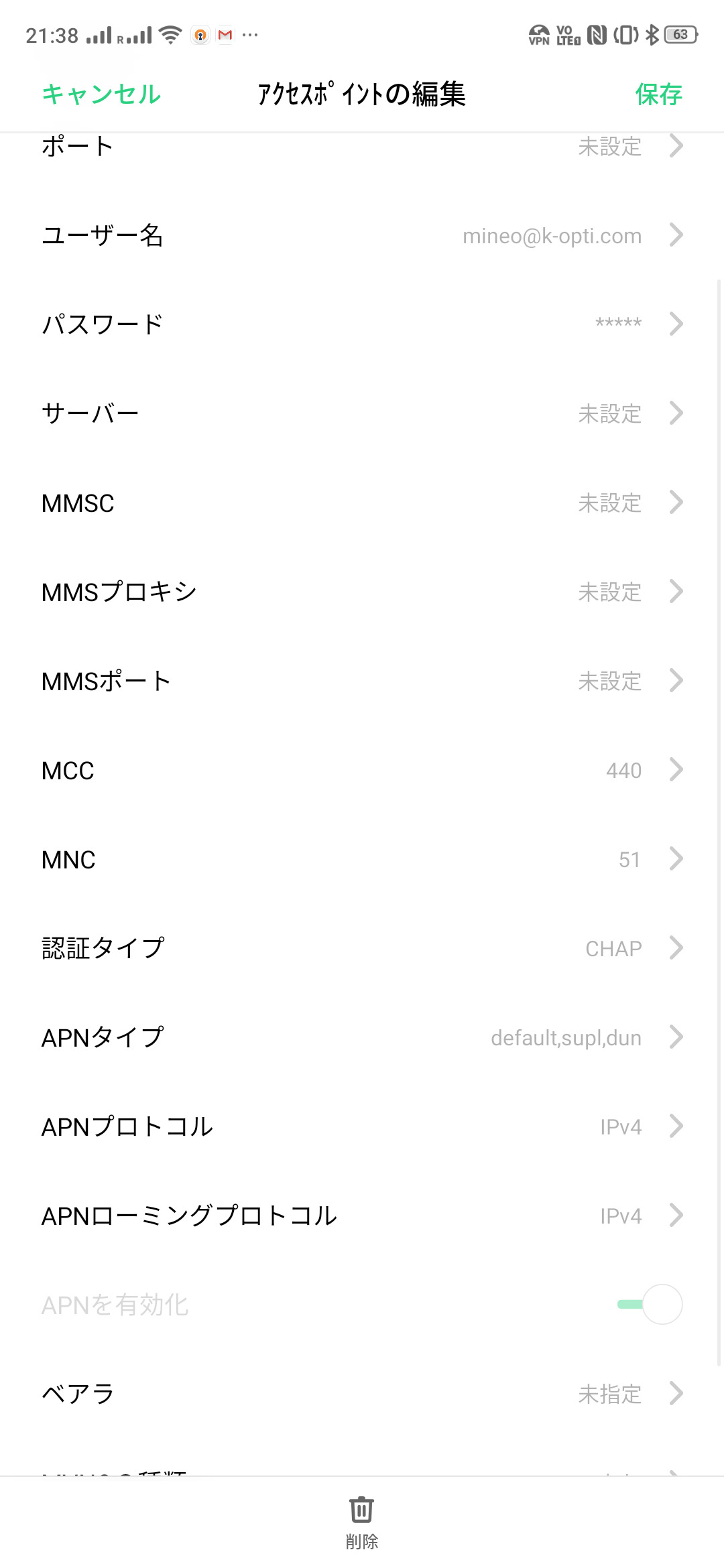Edit the MMSC setting
The height and width of the screenshot is (1568, 724).
(x=362, y=503)
